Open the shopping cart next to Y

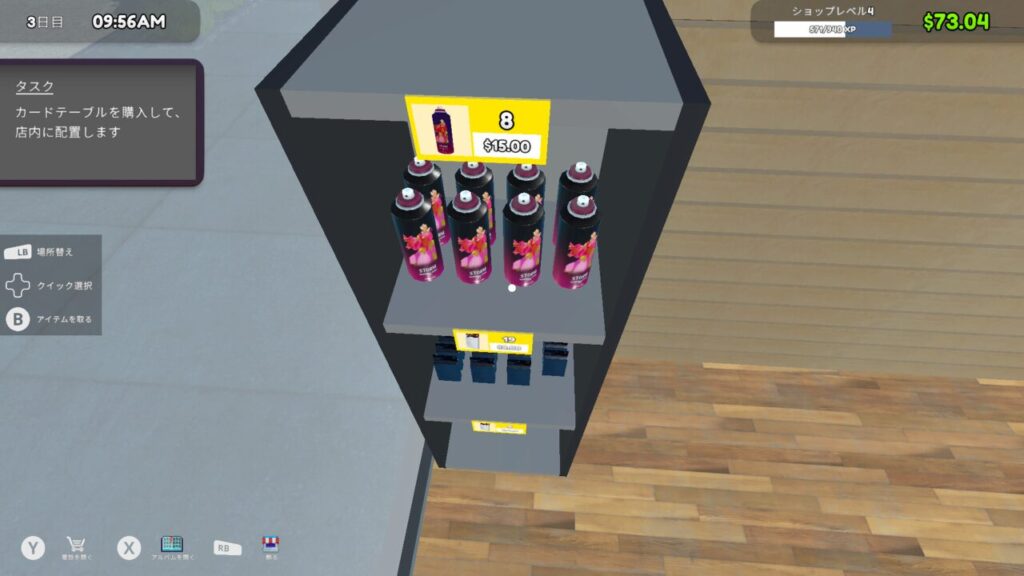[x=73, y=545]
